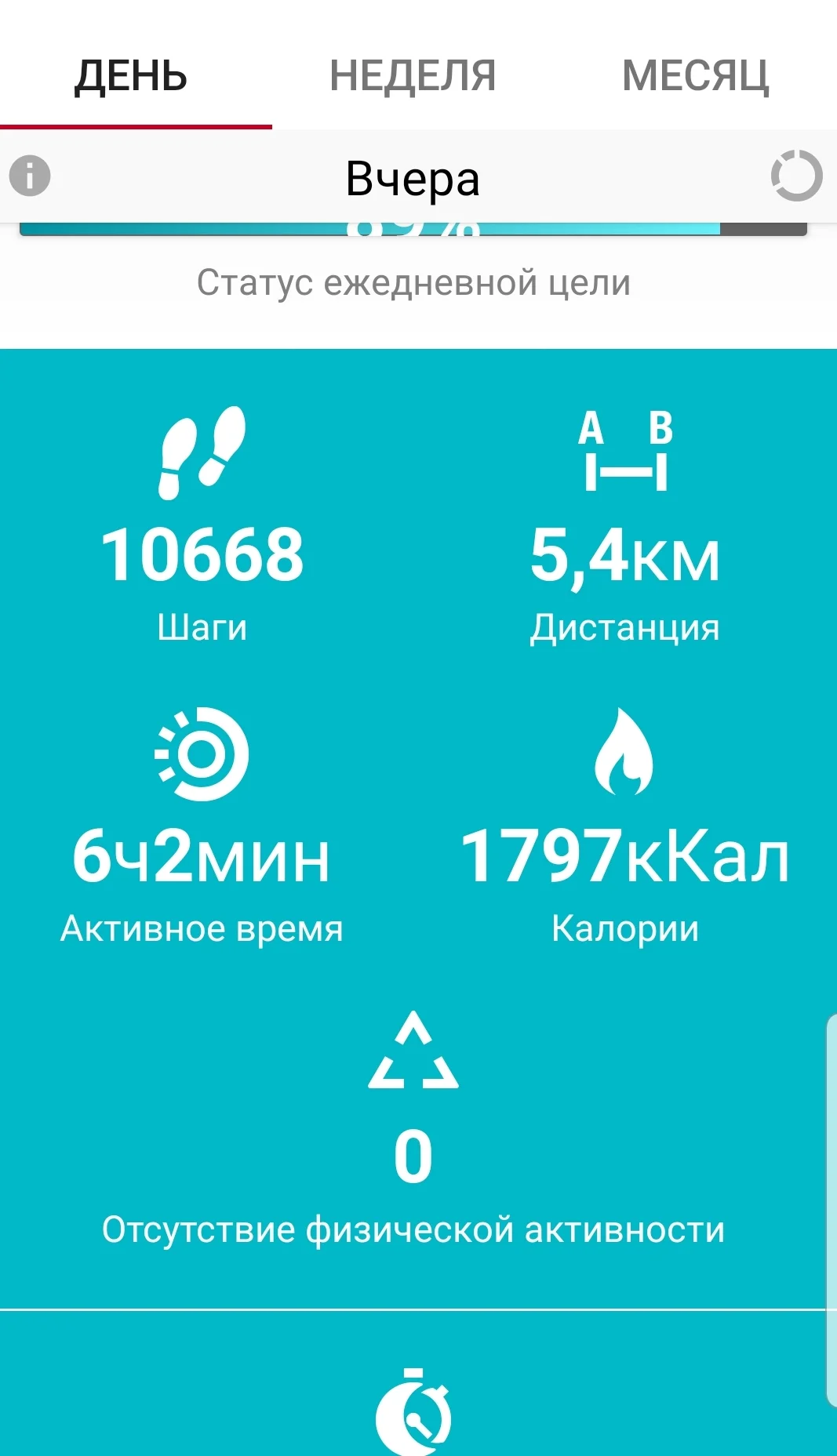Open the МЕСЯЦ view
This screenshot has height=1456, width=837.
[695, 74]
